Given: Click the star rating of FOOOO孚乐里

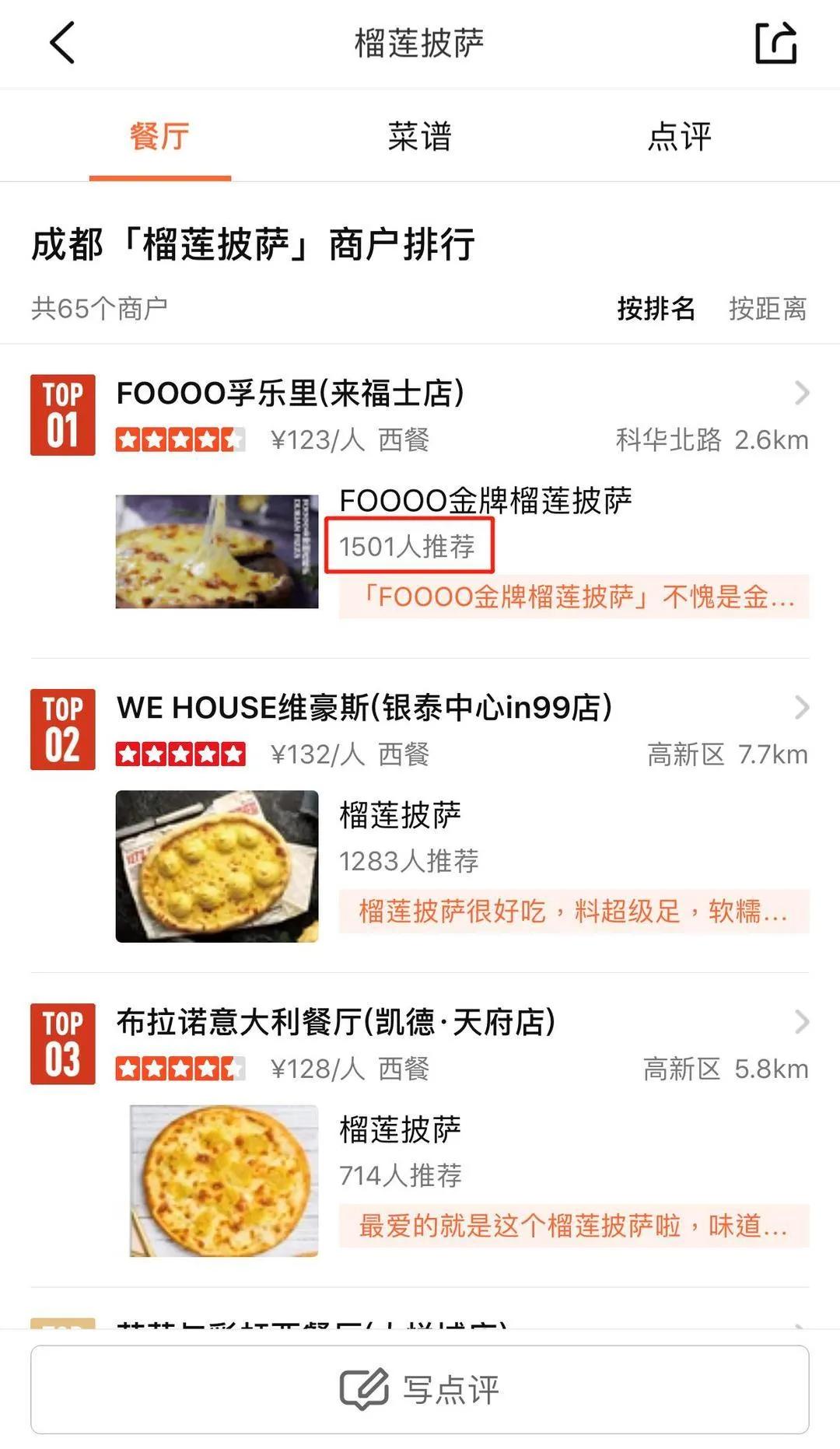Looking at the screenshot, I should click(x=180, y=438).
